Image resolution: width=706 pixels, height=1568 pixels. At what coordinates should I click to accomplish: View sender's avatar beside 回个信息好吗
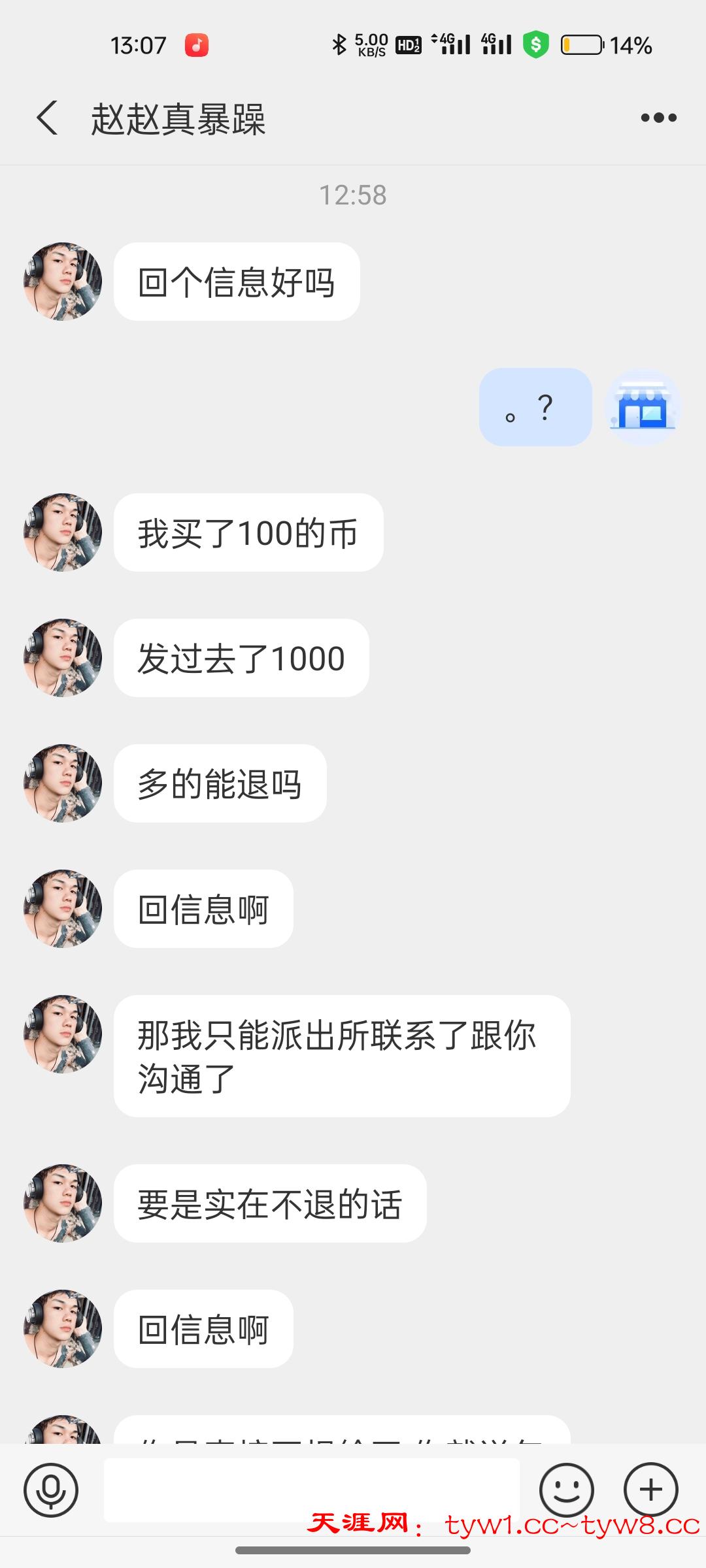coord(63,282)
